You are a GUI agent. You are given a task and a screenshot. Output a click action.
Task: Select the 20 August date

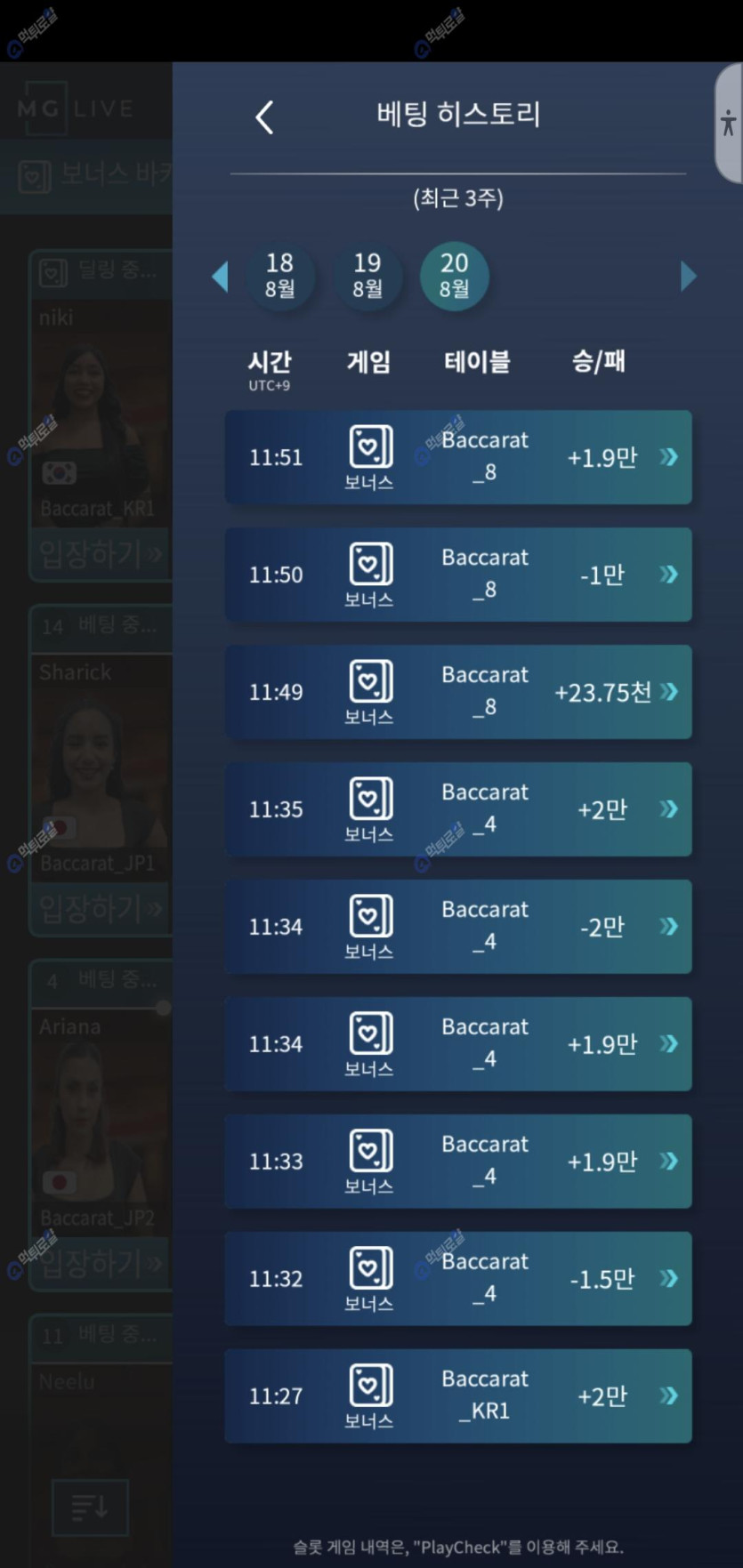pos(454,276)
